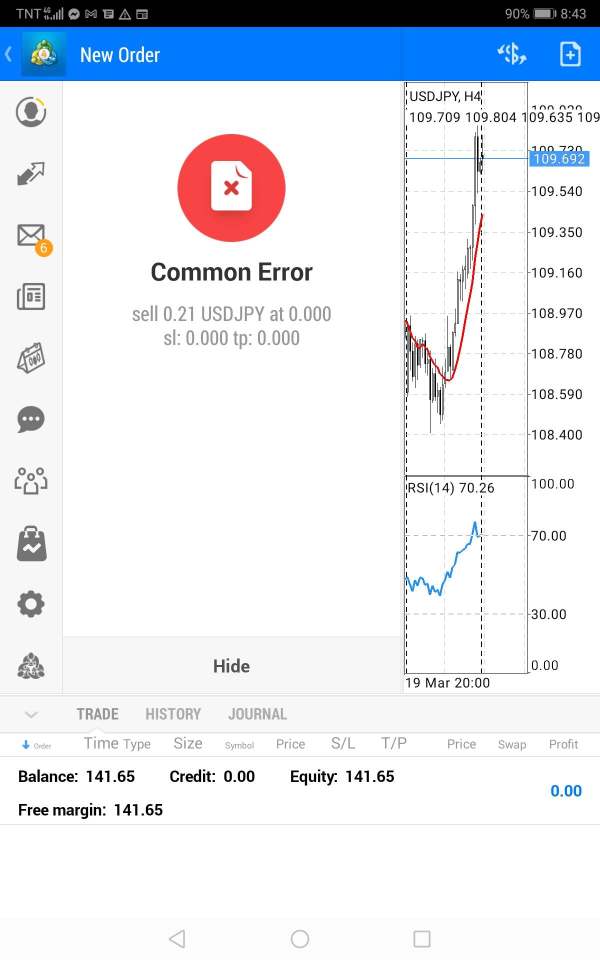The width and height of the screenshot is (600, 960).
Task: Open the traders community icon in sidebar
Action: [31, 481]
